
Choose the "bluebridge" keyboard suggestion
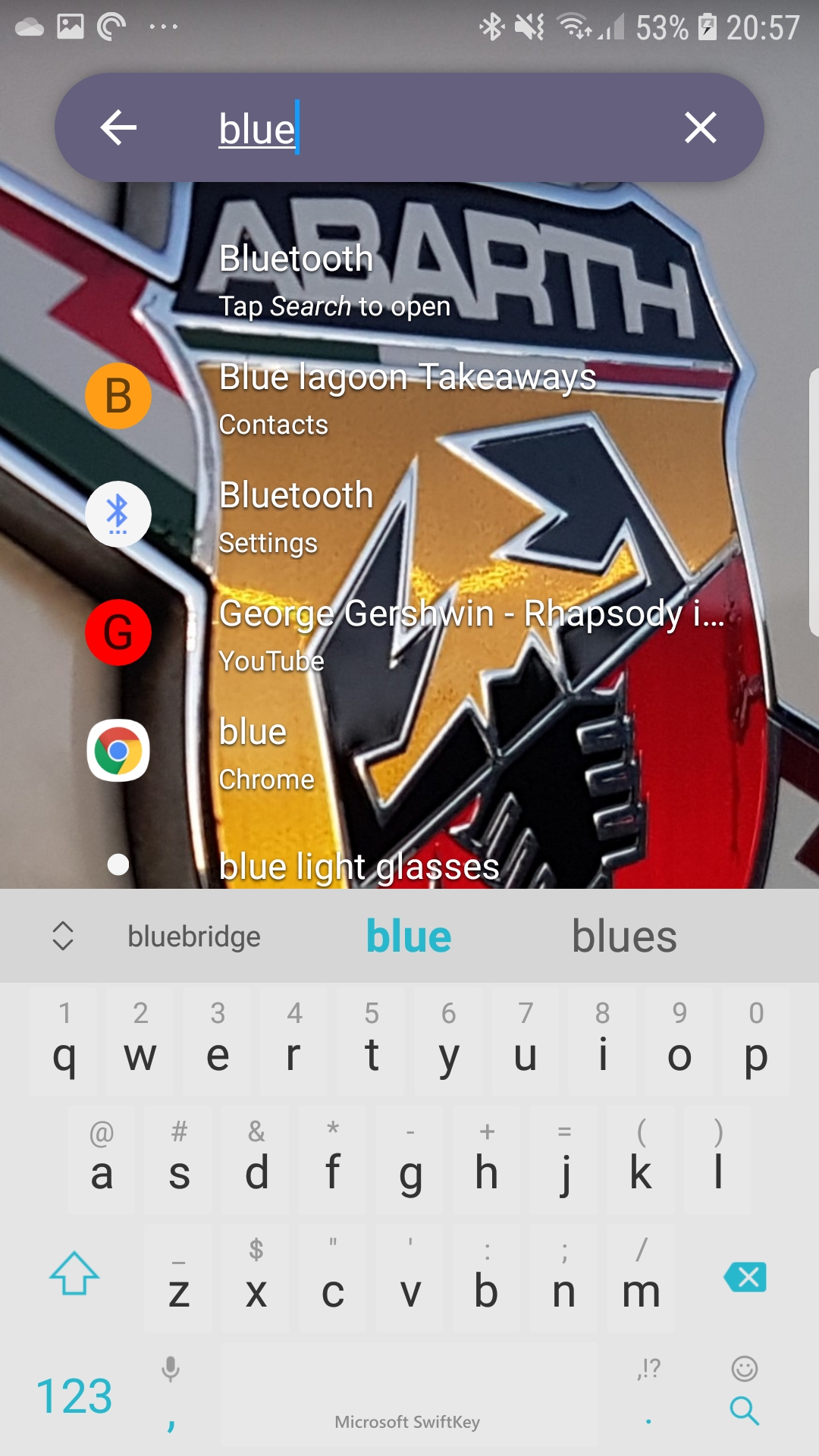click(194, 937)
